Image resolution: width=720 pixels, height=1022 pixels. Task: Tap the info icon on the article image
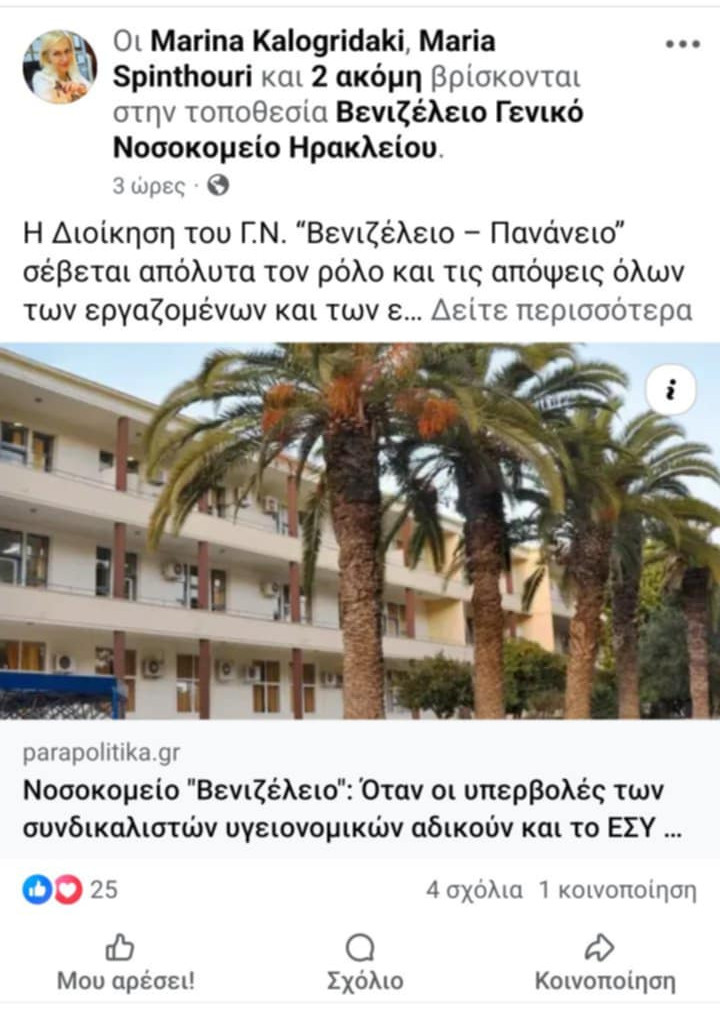click(x=670, y=390)
